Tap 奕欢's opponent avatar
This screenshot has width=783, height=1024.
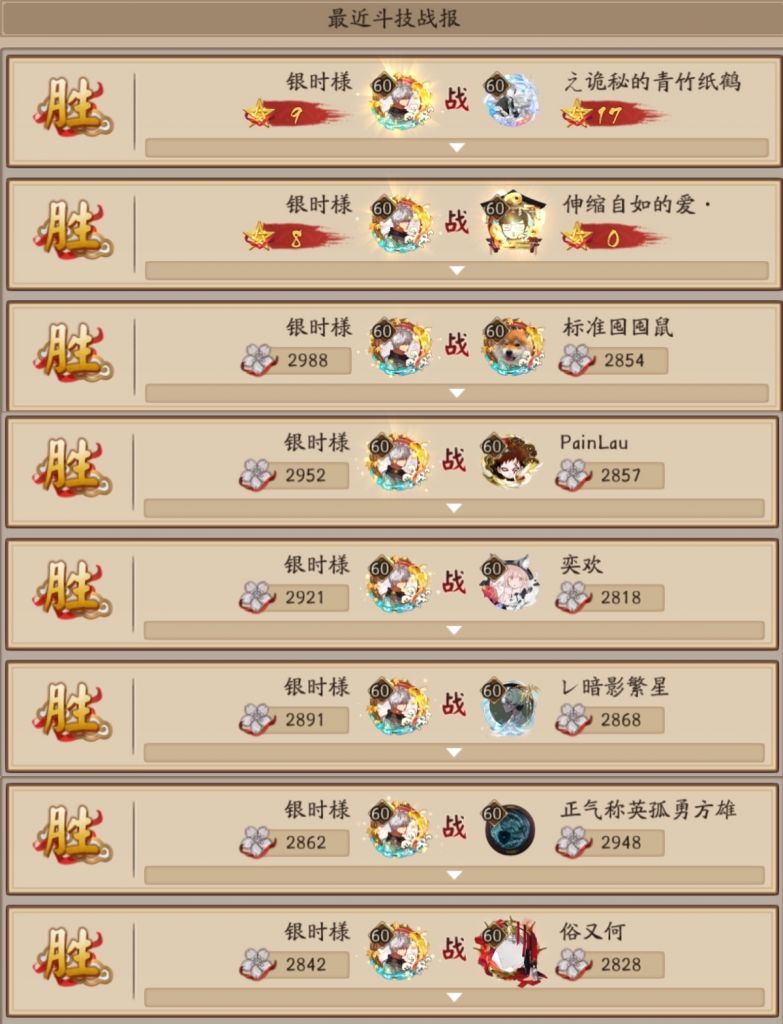click(510, 583)
